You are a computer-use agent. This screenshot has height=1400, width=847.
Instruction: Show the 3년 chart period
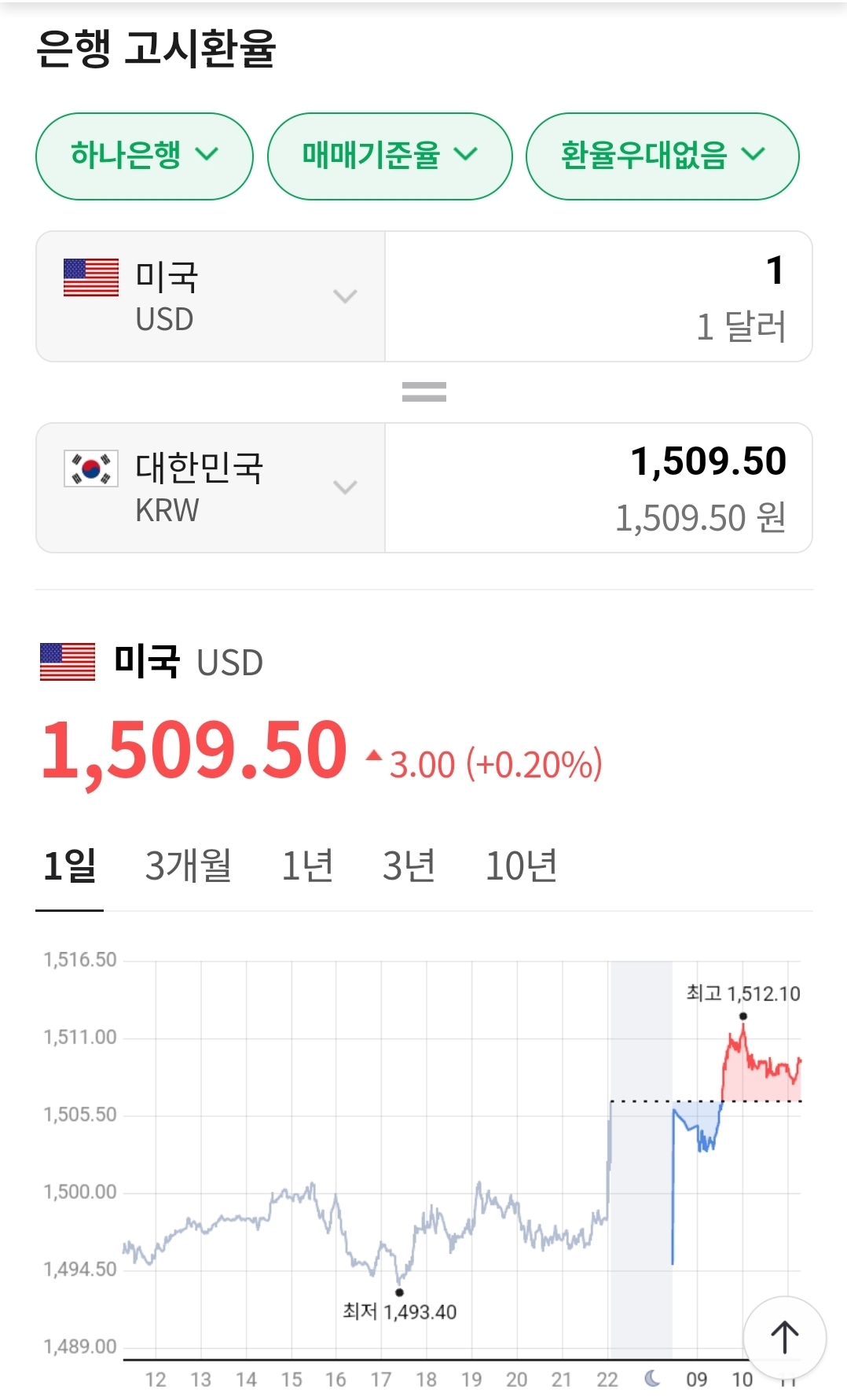click(409, 866)
